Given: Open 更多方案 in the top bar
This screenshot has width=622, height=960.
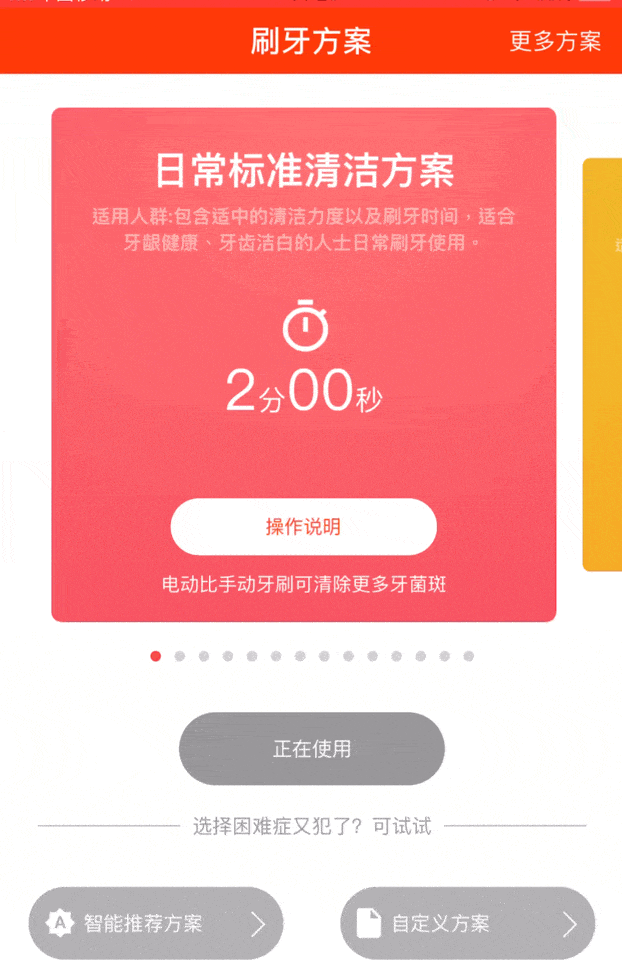Looking at the screenshot, I should (555, 41).
